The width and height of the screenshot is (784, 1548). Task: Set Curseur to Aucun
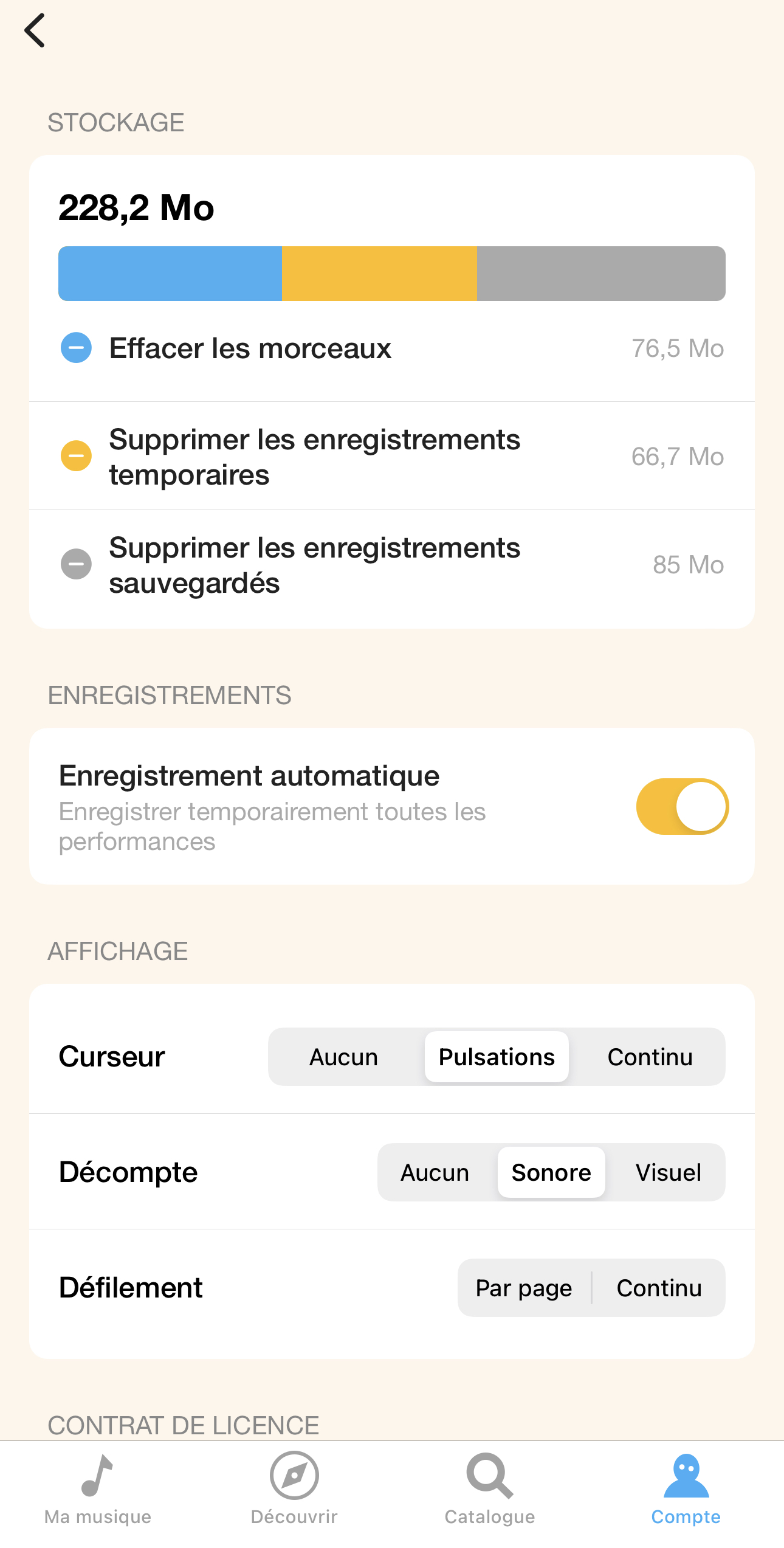pos(344,1057)
